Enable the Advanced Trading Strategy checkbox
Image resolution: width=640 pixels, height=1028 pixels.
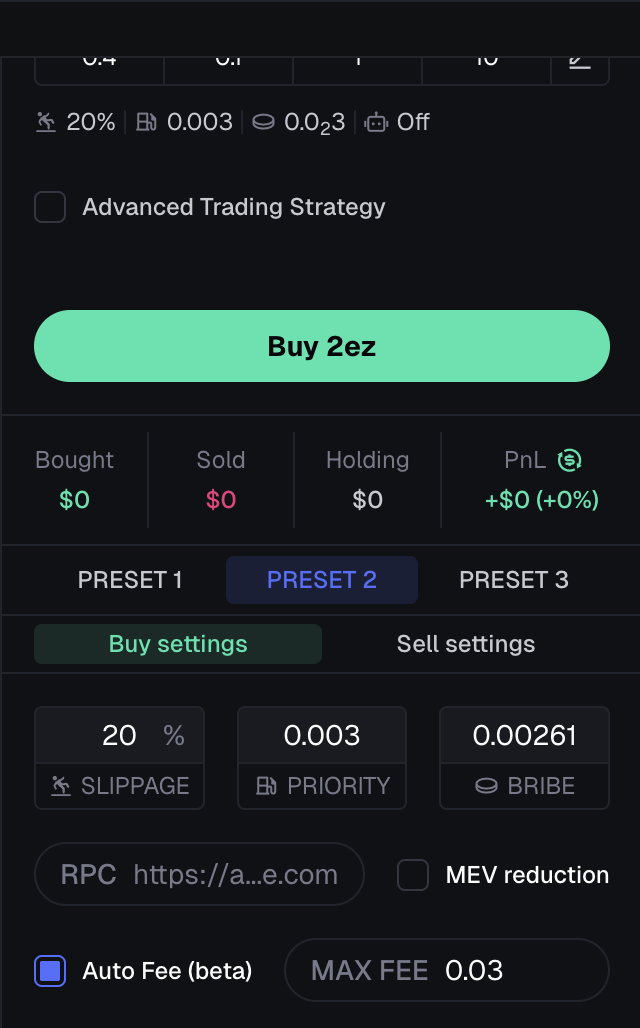[x=50, y=207]
